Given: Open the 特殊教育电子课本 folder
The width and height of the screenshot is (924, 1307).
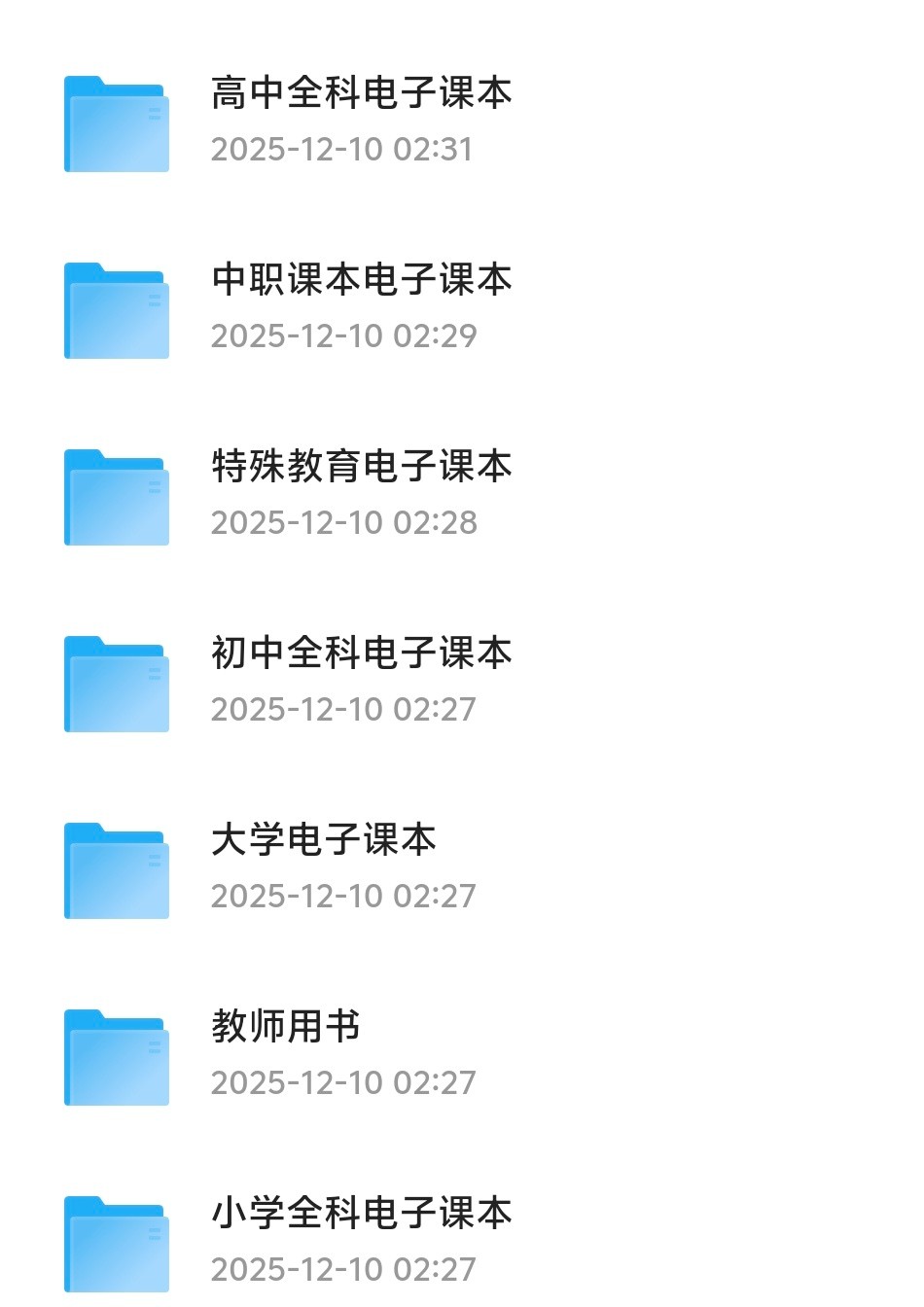Looking at the screenshot, I should pos(362,467).
